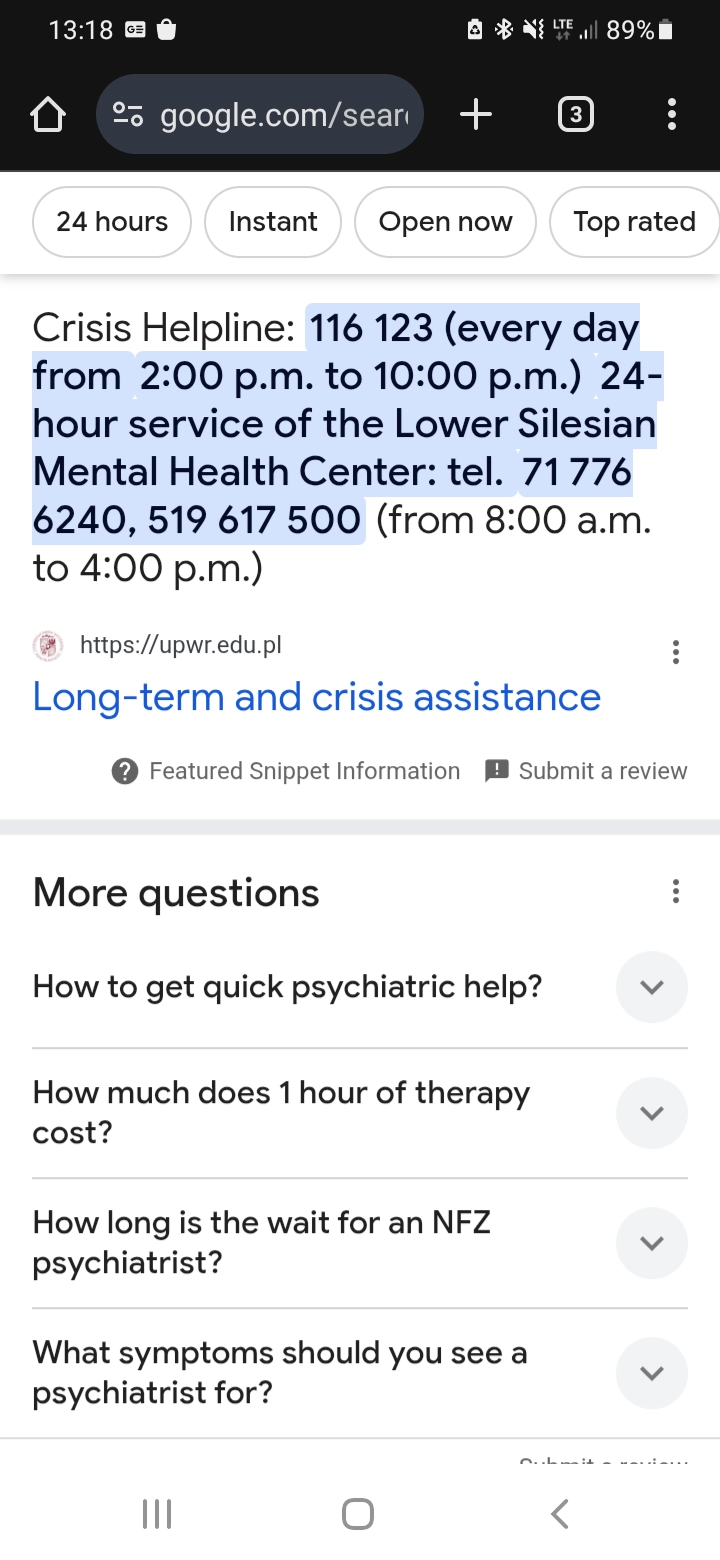720x1560 pixels.
Task: Expand How to get quick psychiatric help
Action: pyautogui.click(x=652, y=987)
